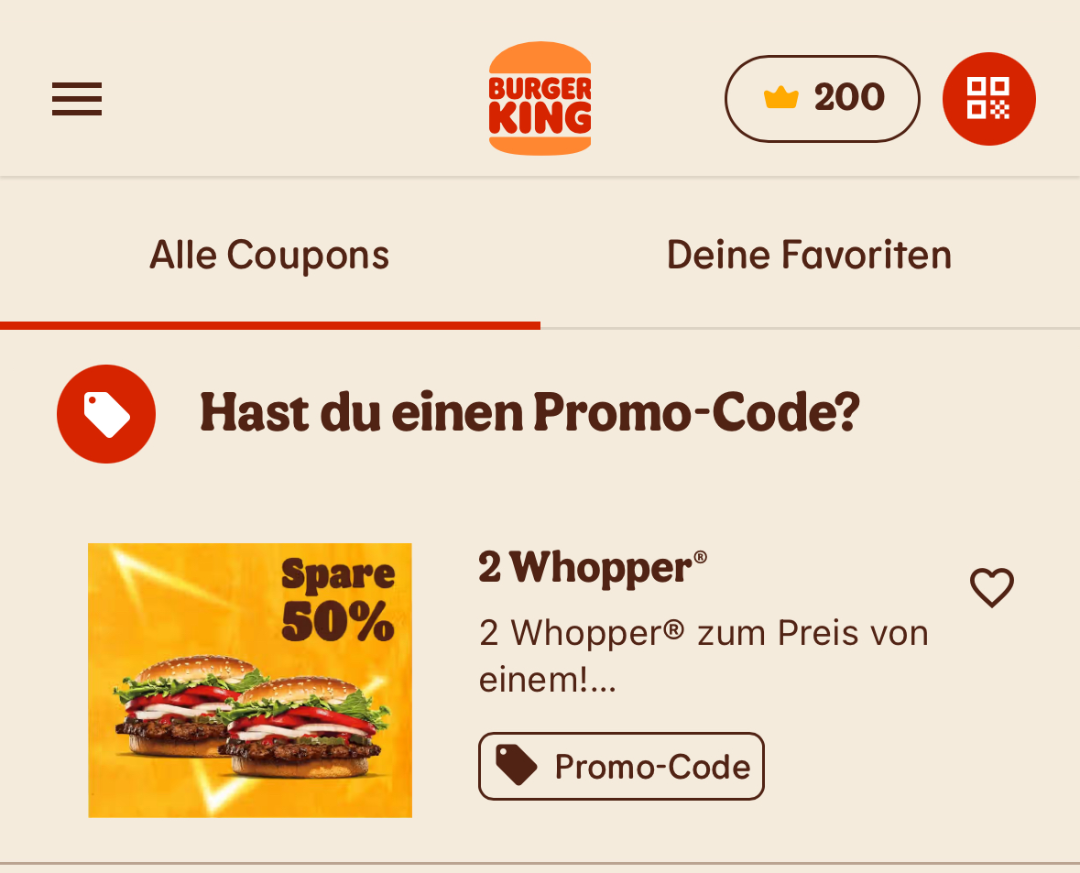
Task: View your 200 crowns balance
Action: click(822, 99)
